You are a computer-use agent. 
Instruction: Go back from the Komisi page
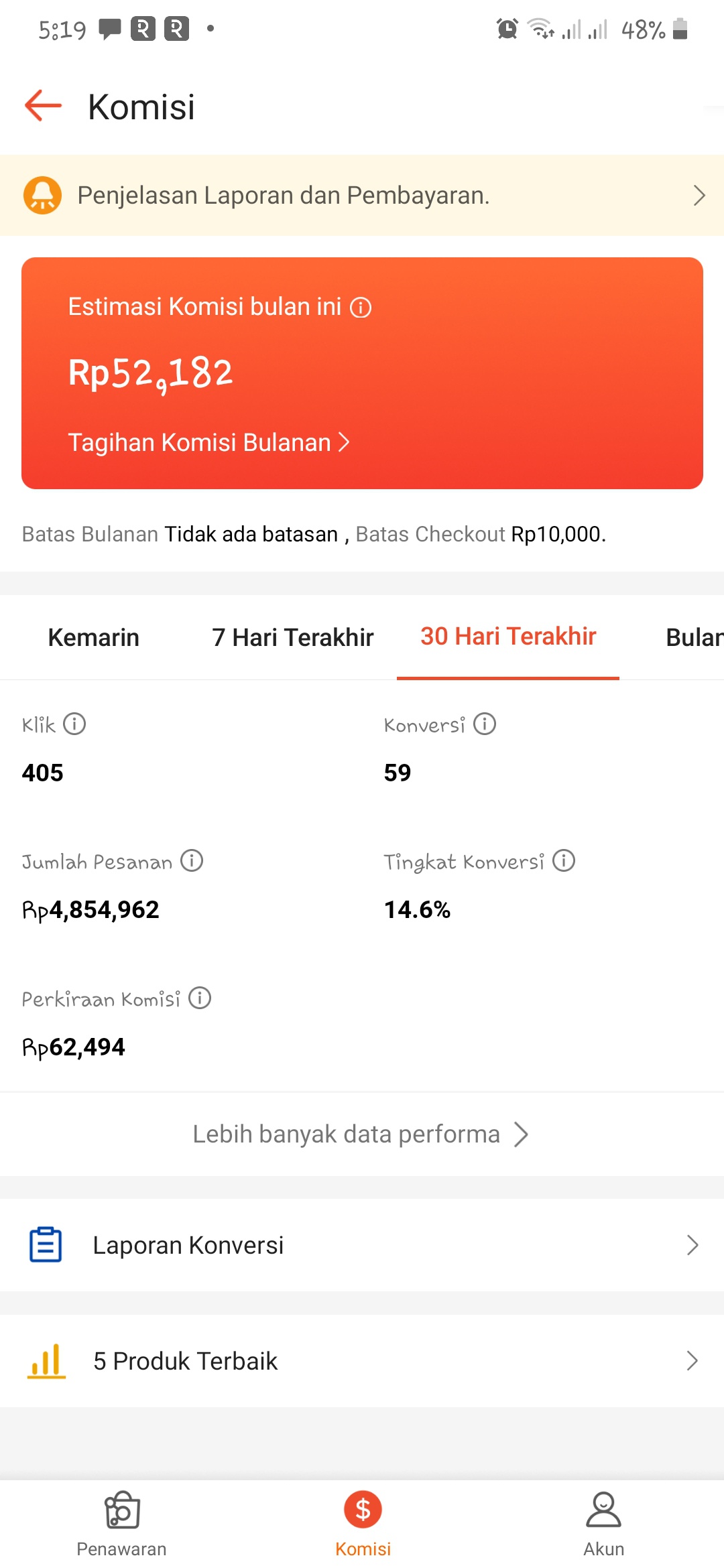[x=43, y=106]
